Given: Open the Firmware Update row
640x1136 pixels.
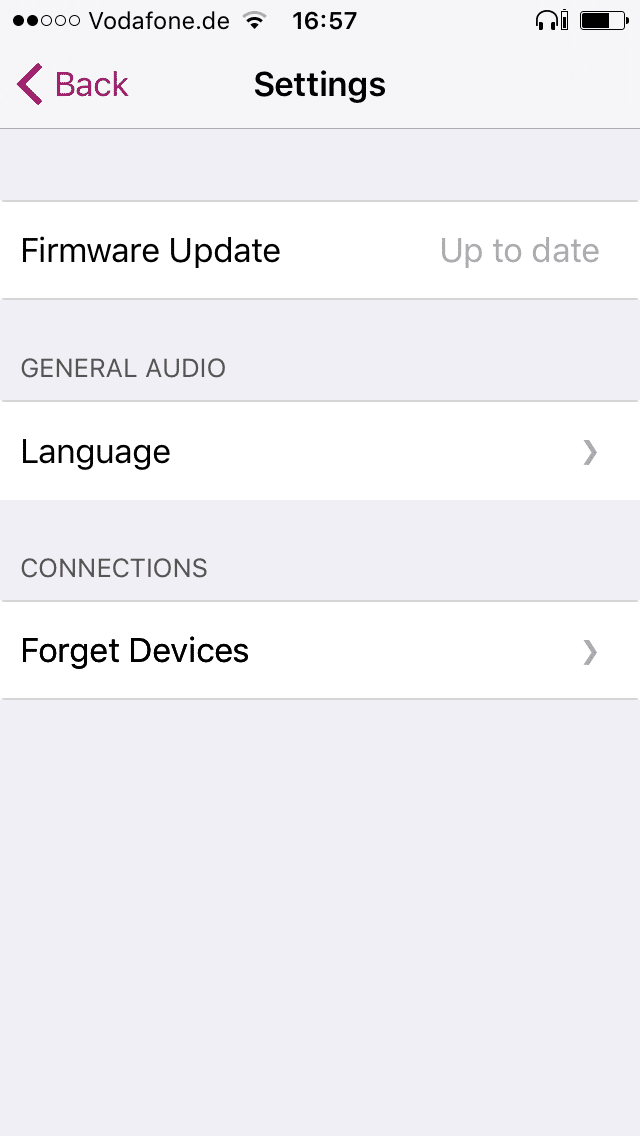Looking at the screenshot, I should 319,250.
